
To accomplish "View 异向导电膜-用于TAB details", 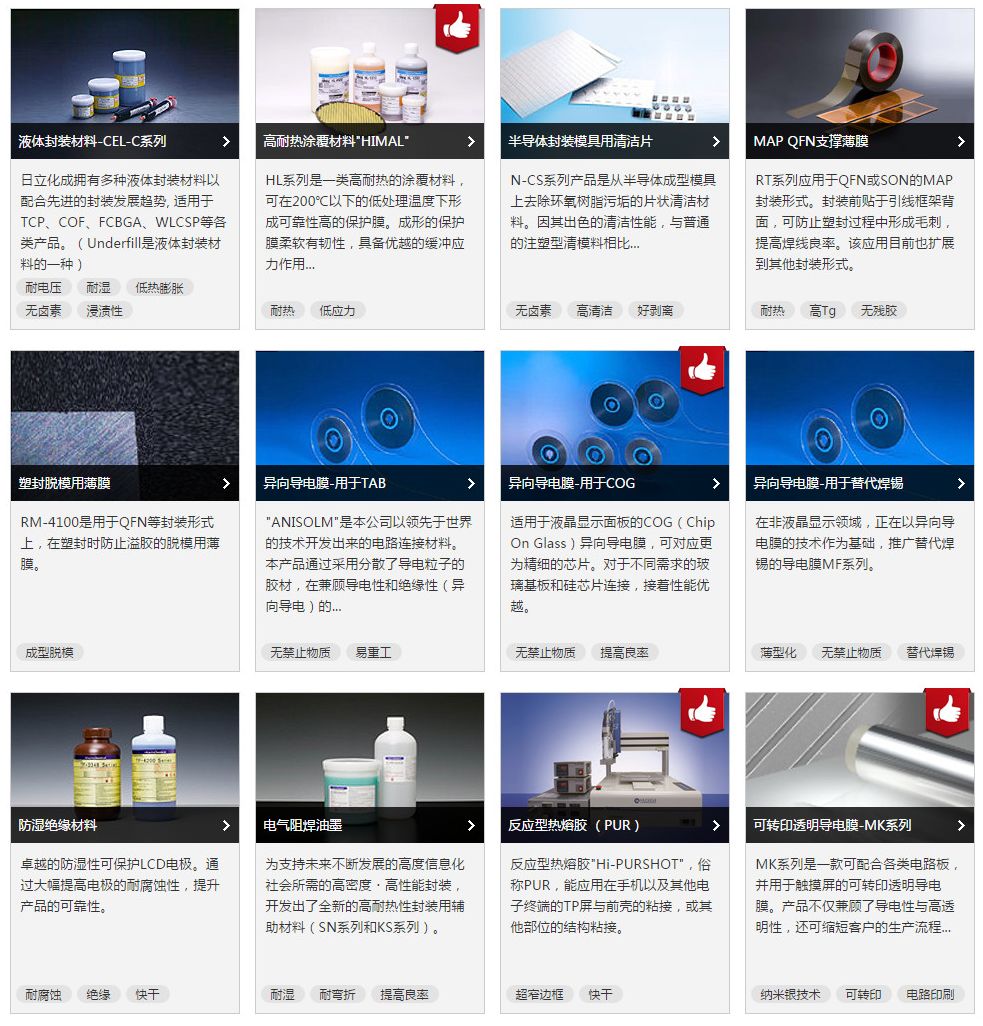I will click(370, 483).
